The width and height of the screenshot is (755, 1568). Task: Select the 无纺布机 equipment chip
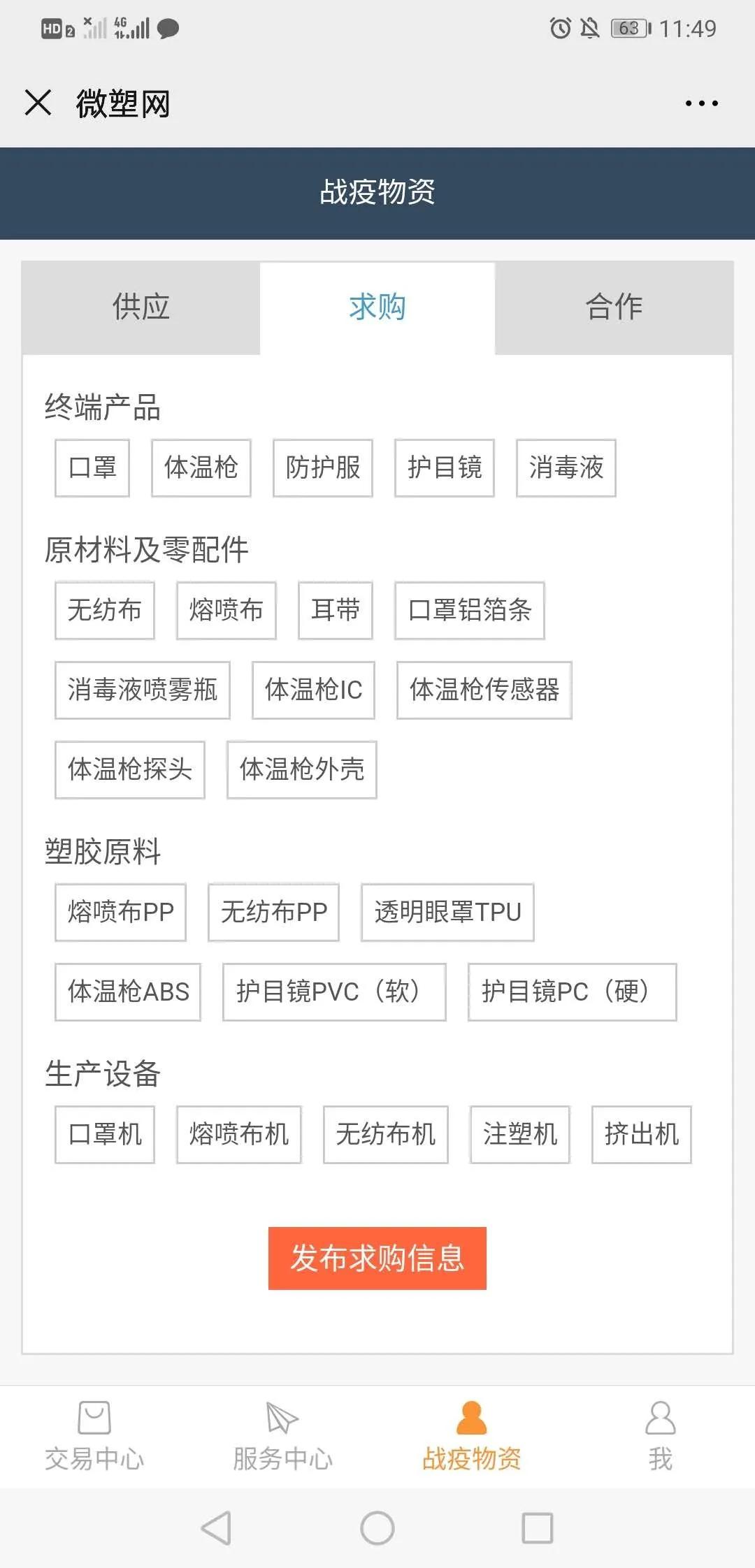pyautogui.click(x=385, y=1134)
